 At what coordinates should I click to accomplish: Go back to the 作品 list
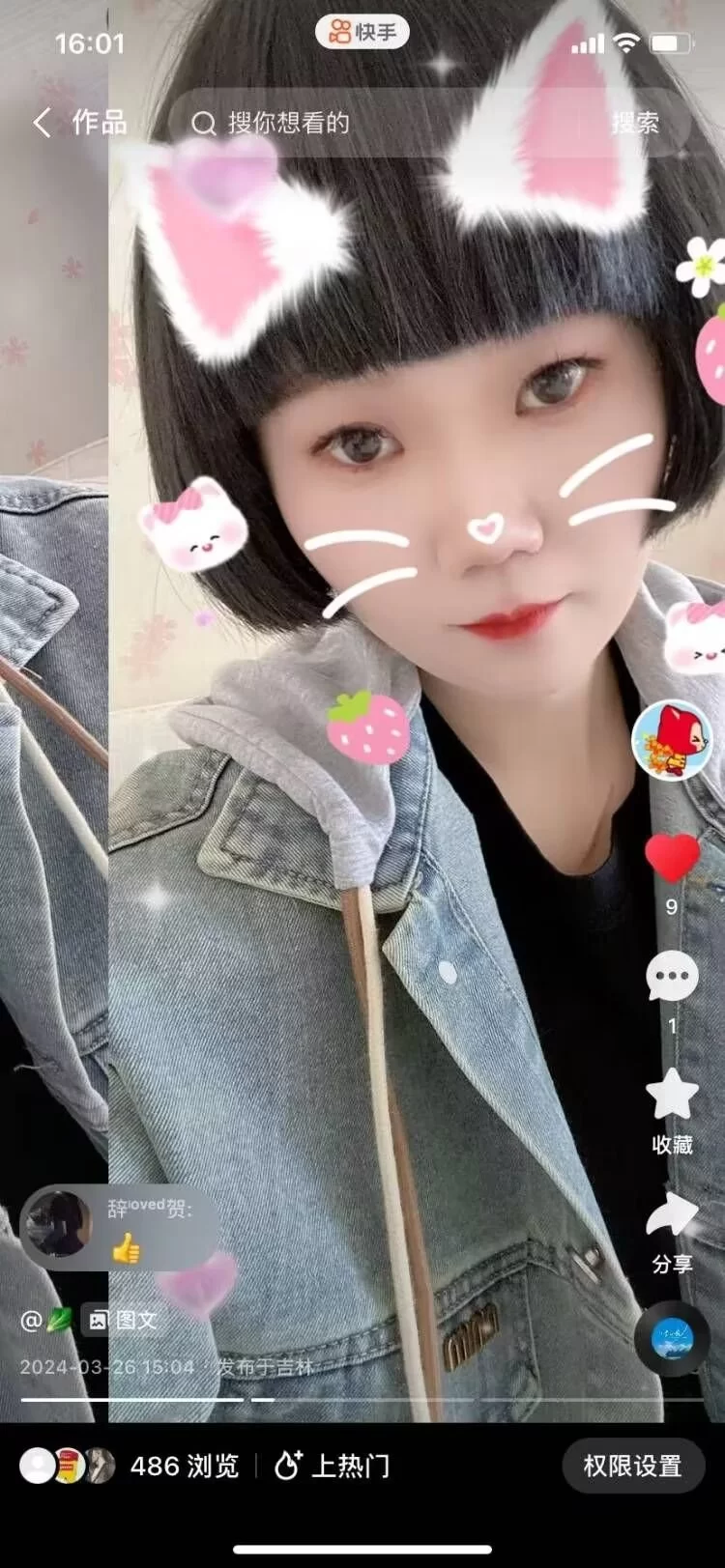[x=43, y=123]
